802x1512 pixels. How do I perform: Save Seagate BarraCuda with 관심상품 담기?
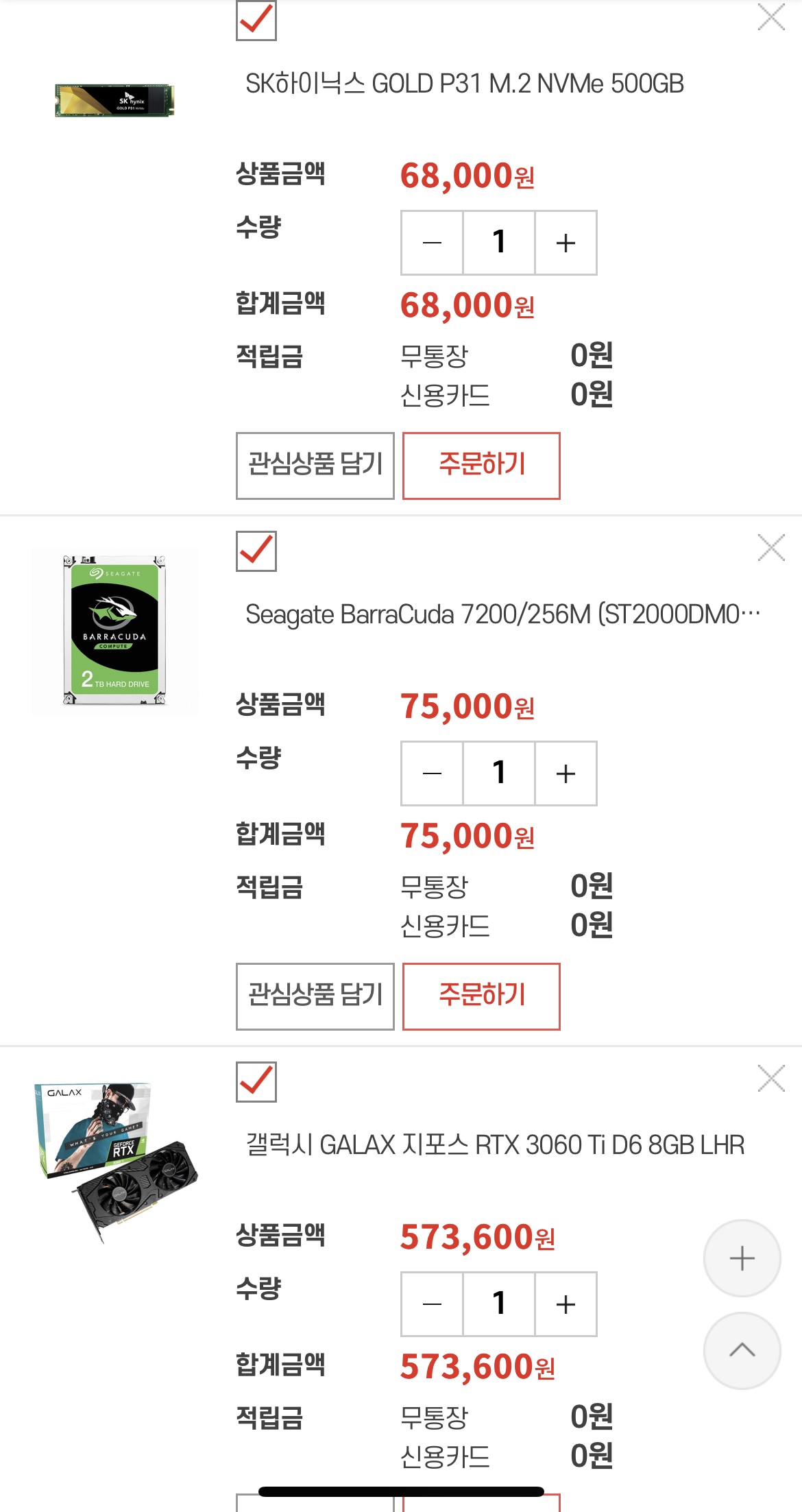(x=315, y=996)
